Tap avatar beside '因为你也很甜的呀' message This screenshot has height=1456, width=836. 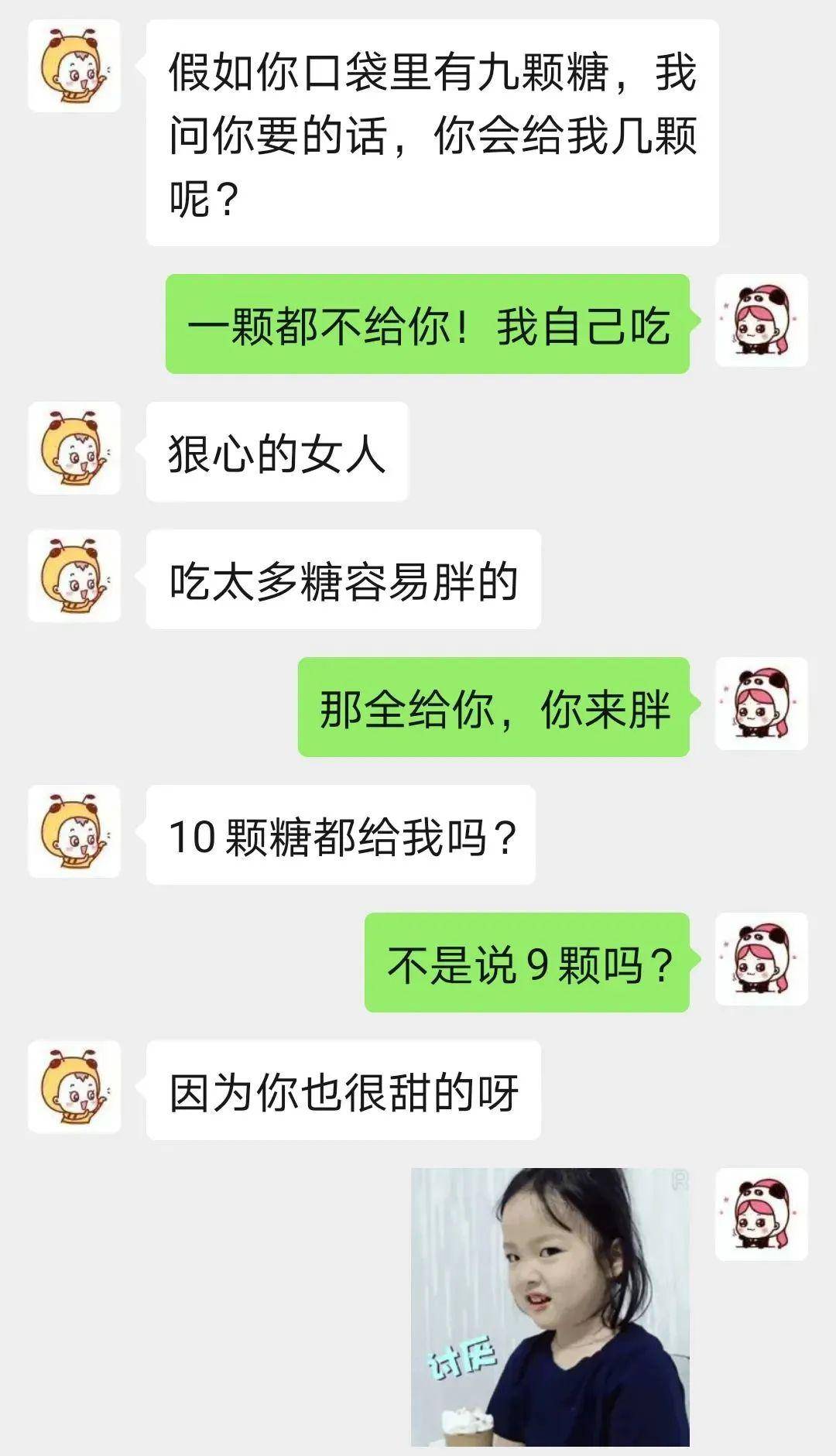coord(74,1087)
